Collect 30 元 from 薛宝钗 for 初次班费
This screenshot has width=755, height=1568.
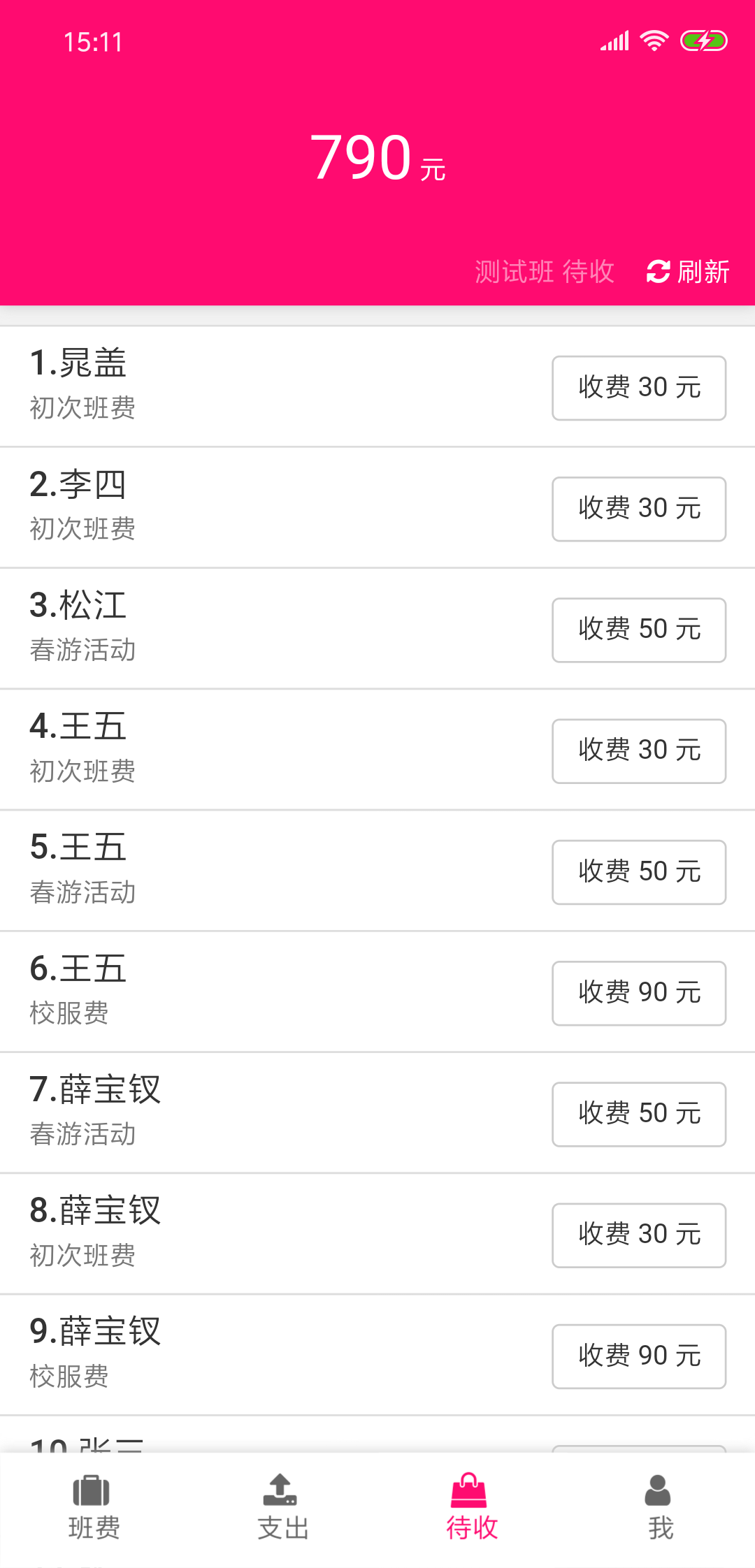pos(639,1235)
